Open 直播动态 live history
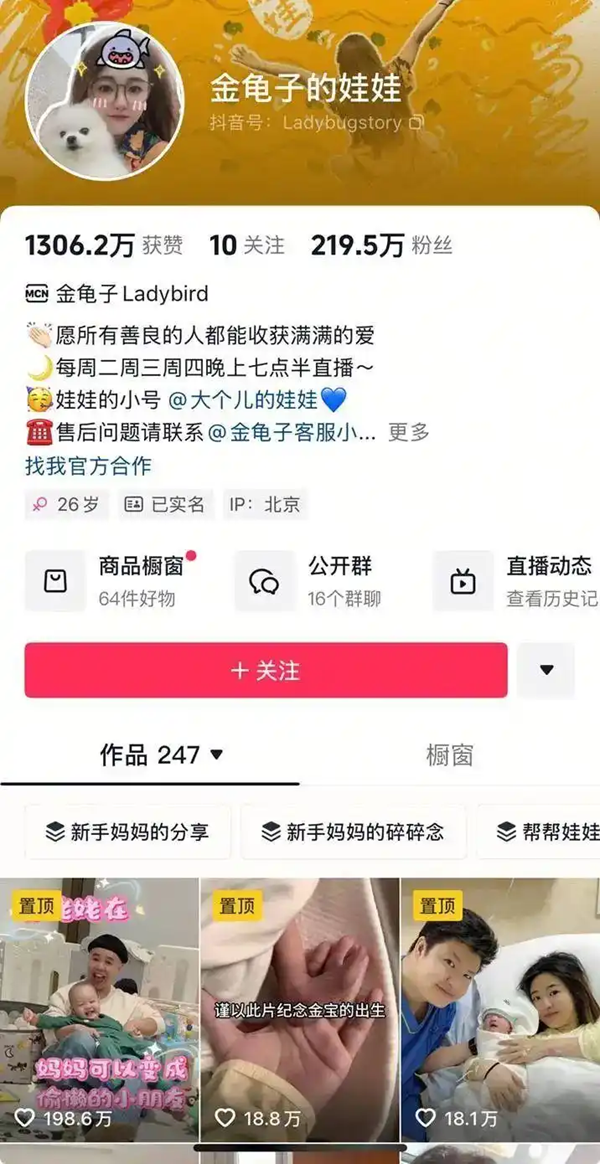Image resolution: width=600 pixels, height=1164 pixels. point(520,580)
